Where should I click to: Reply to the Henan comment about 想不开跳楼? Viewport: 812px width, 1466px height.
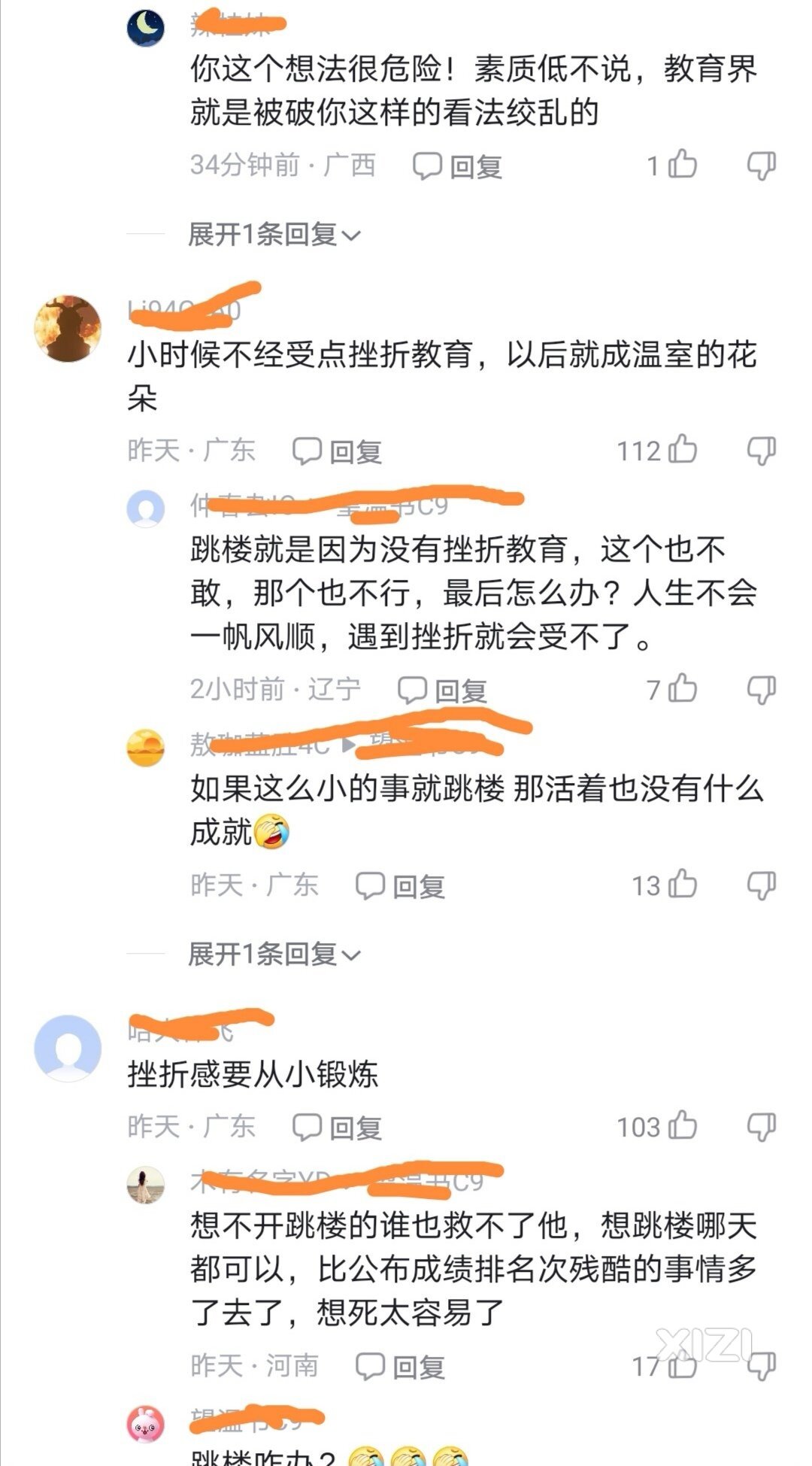point(400,1367)
